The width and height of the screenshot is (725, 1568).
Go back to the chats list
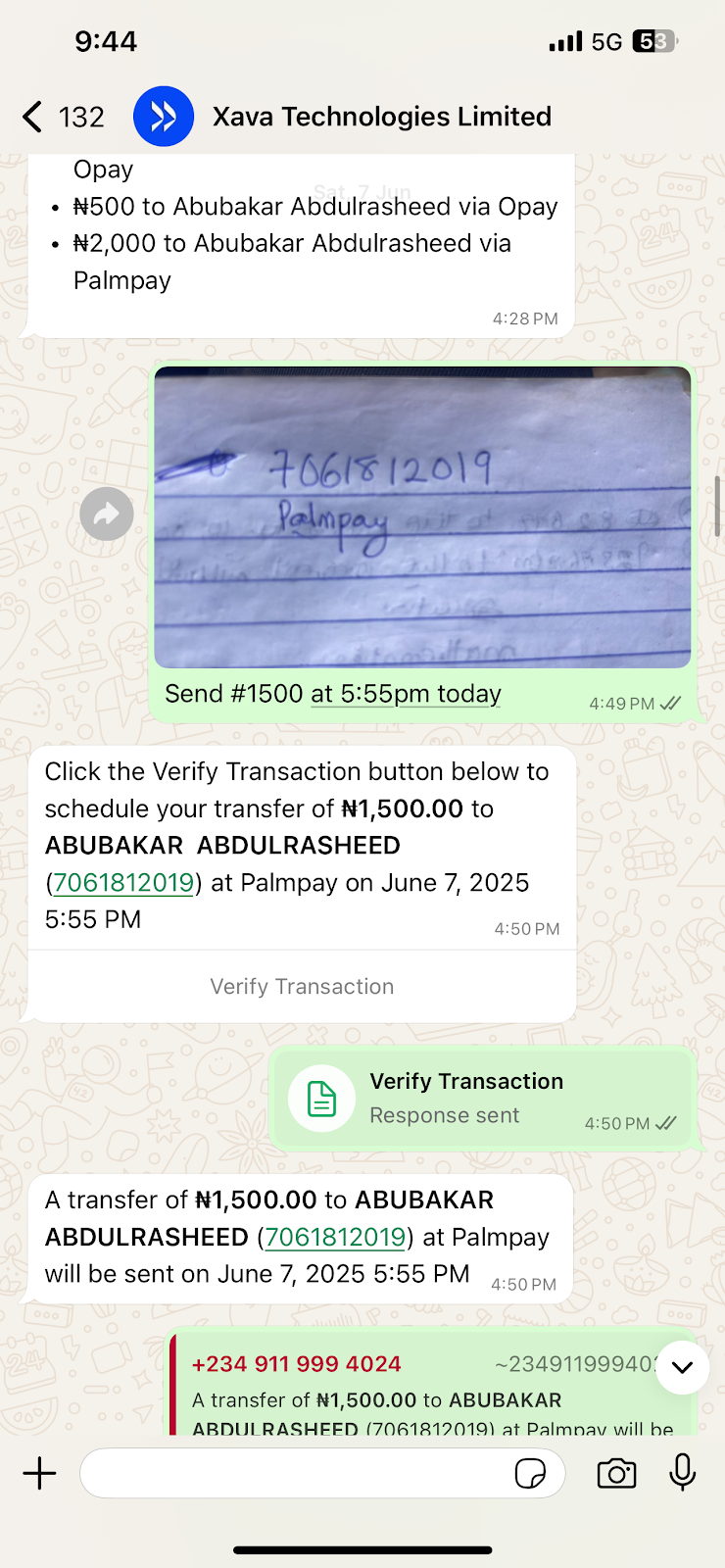coord(34,117)
